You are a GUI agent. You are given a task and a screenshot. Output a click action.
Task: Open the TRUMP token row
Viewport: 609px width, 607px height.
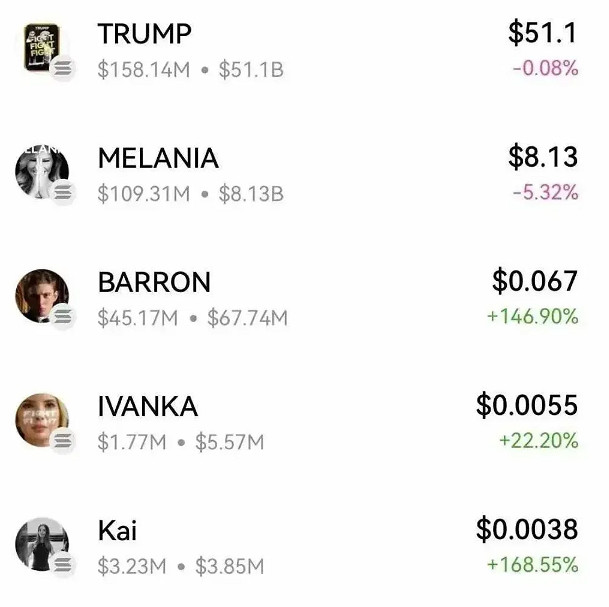tap(144, 34)
